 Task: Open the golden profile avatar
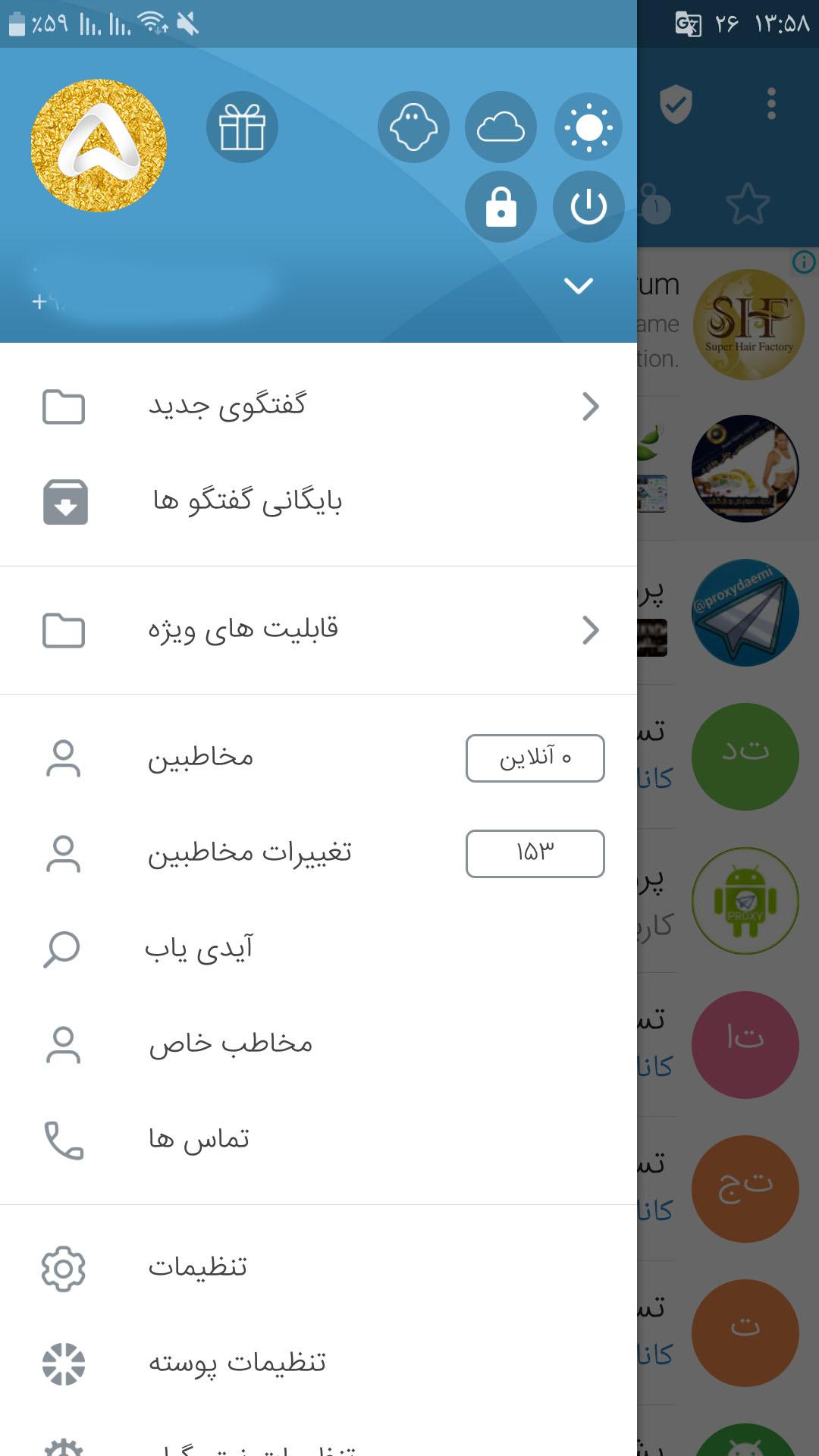point(99,146)
